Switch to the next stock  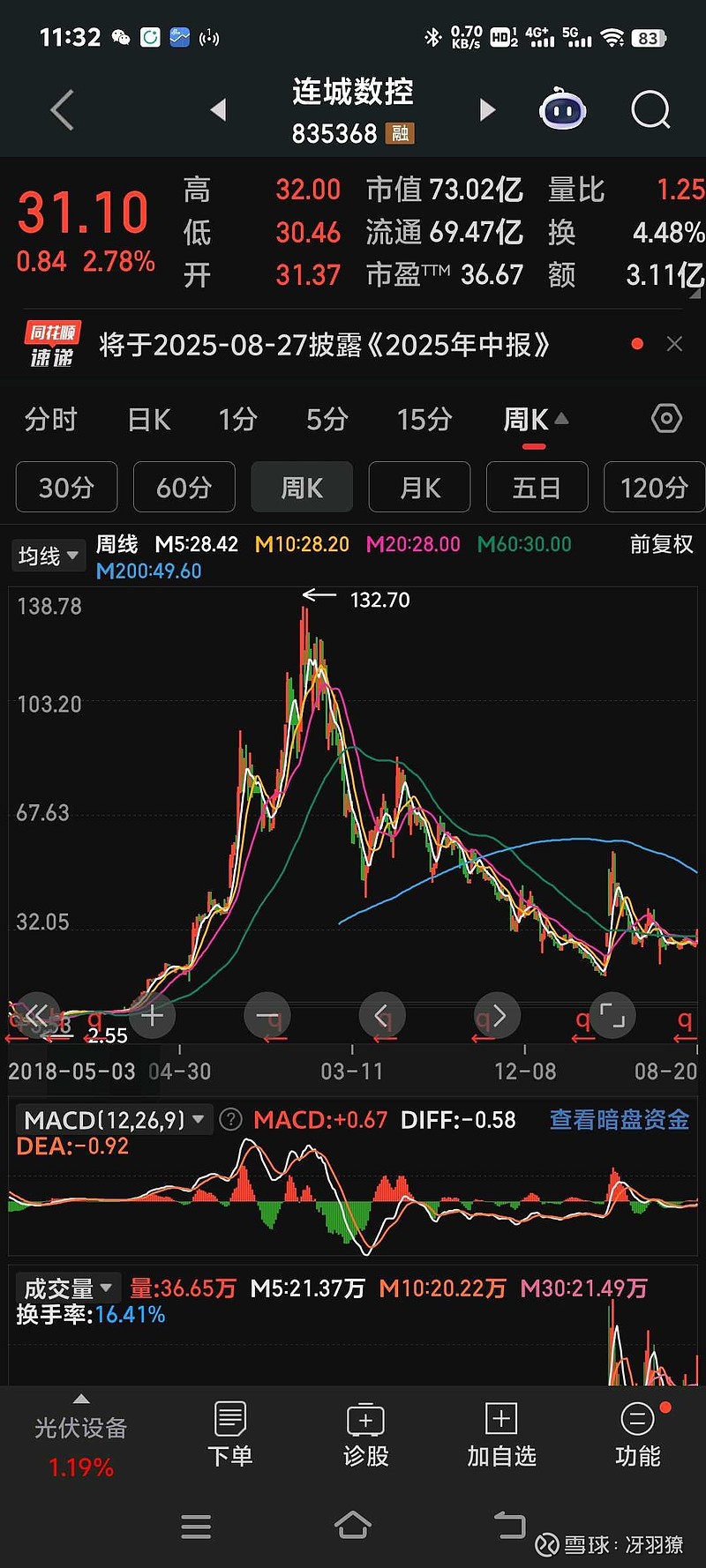coord(487,110)
